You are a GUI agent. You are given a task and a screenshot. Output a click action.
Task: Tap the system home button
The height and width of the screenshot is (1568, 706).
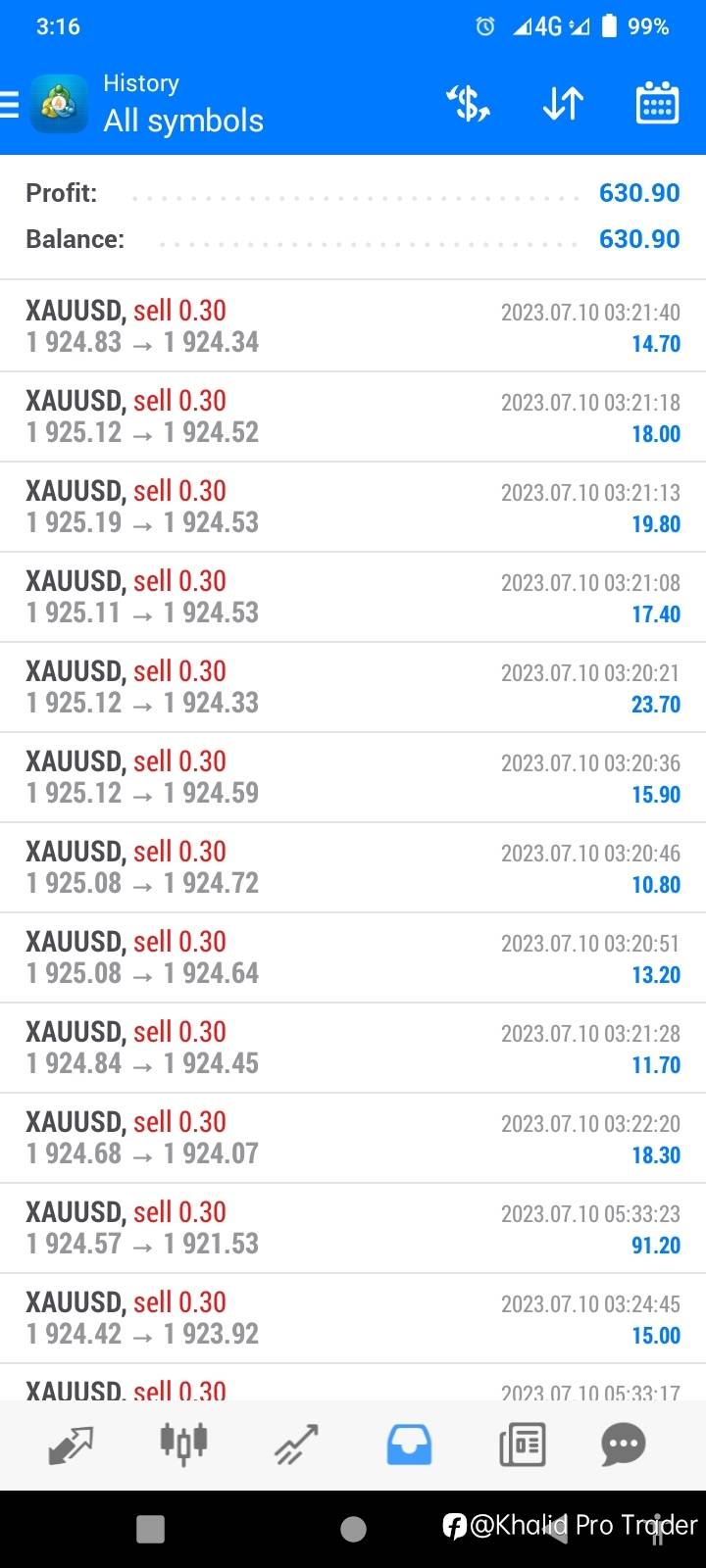click(353, 1529)
